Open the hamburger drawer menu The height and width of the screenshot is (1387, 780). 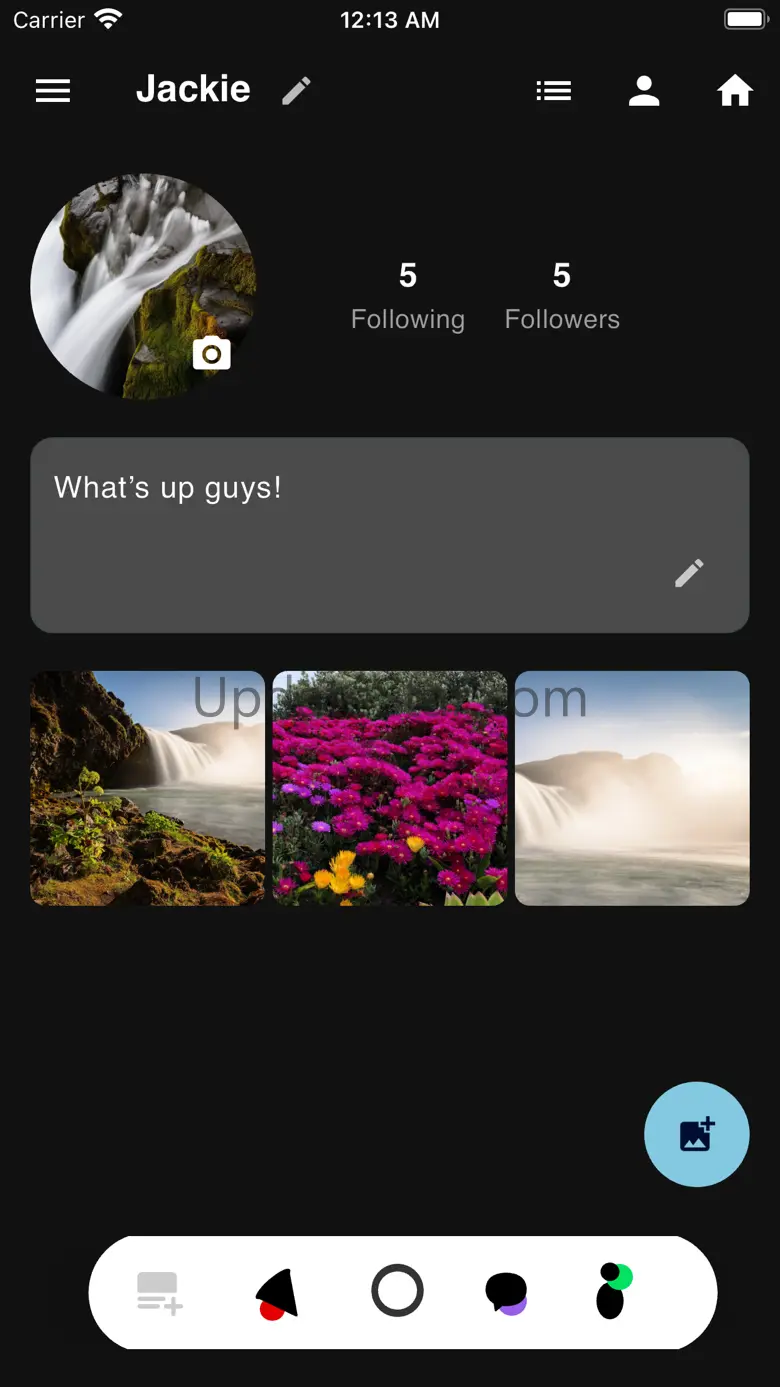click(53, 91)
